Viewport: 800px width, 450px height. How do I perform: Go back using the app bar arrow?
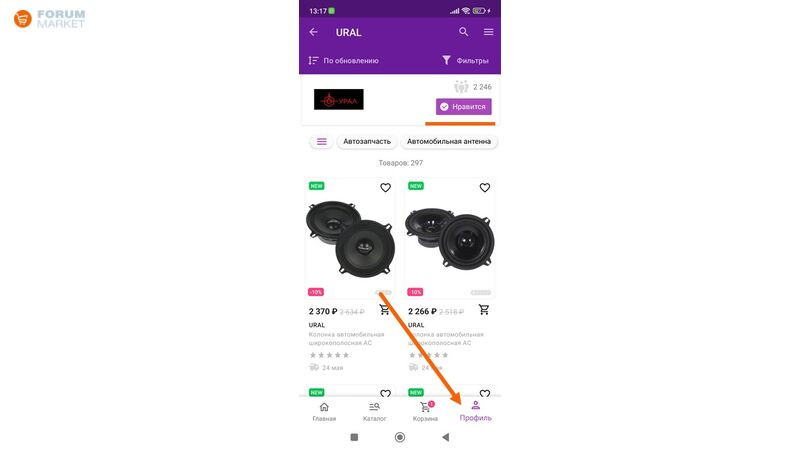click(313, 32)
